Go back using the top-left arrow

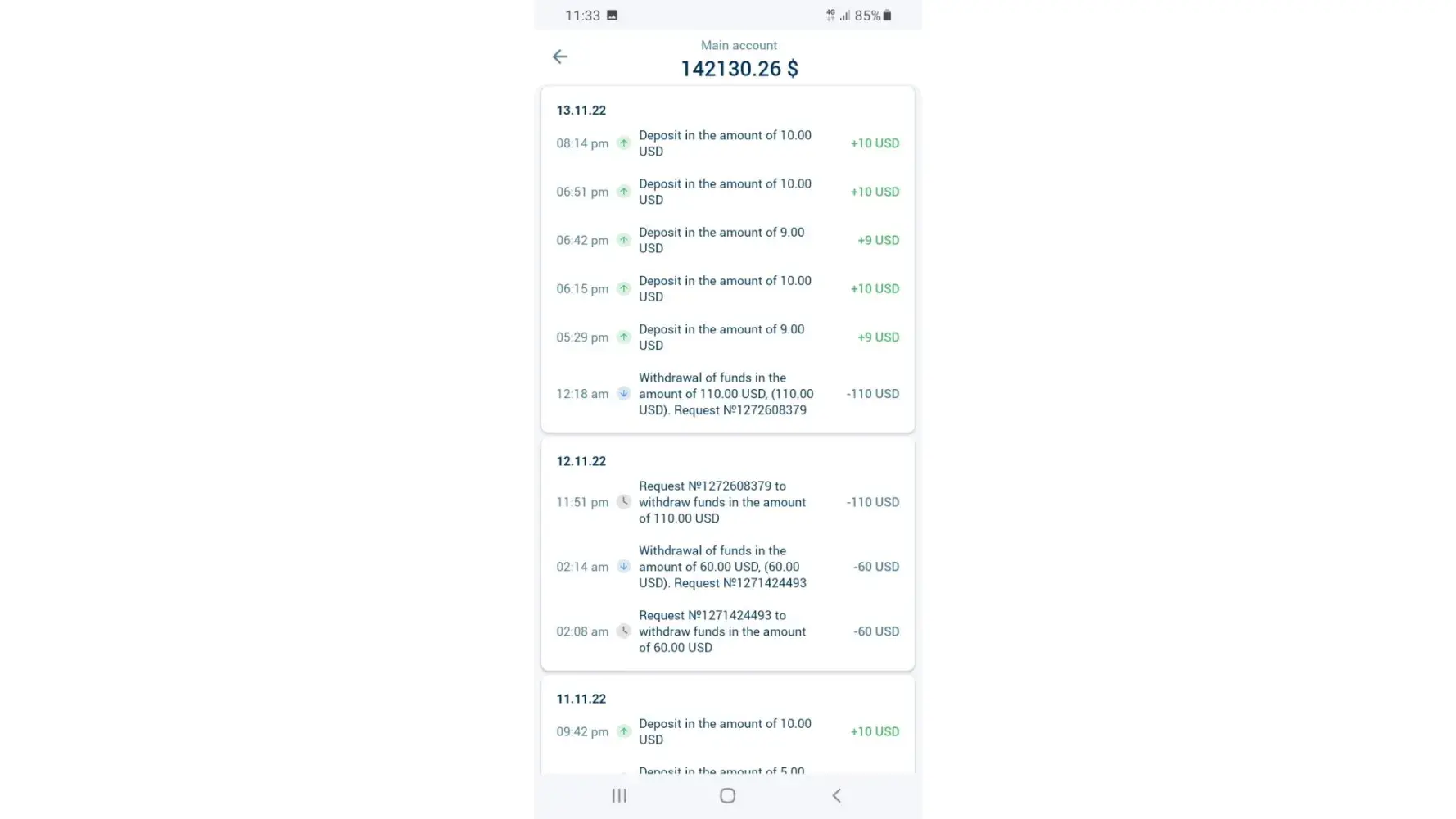coord(560,57)
